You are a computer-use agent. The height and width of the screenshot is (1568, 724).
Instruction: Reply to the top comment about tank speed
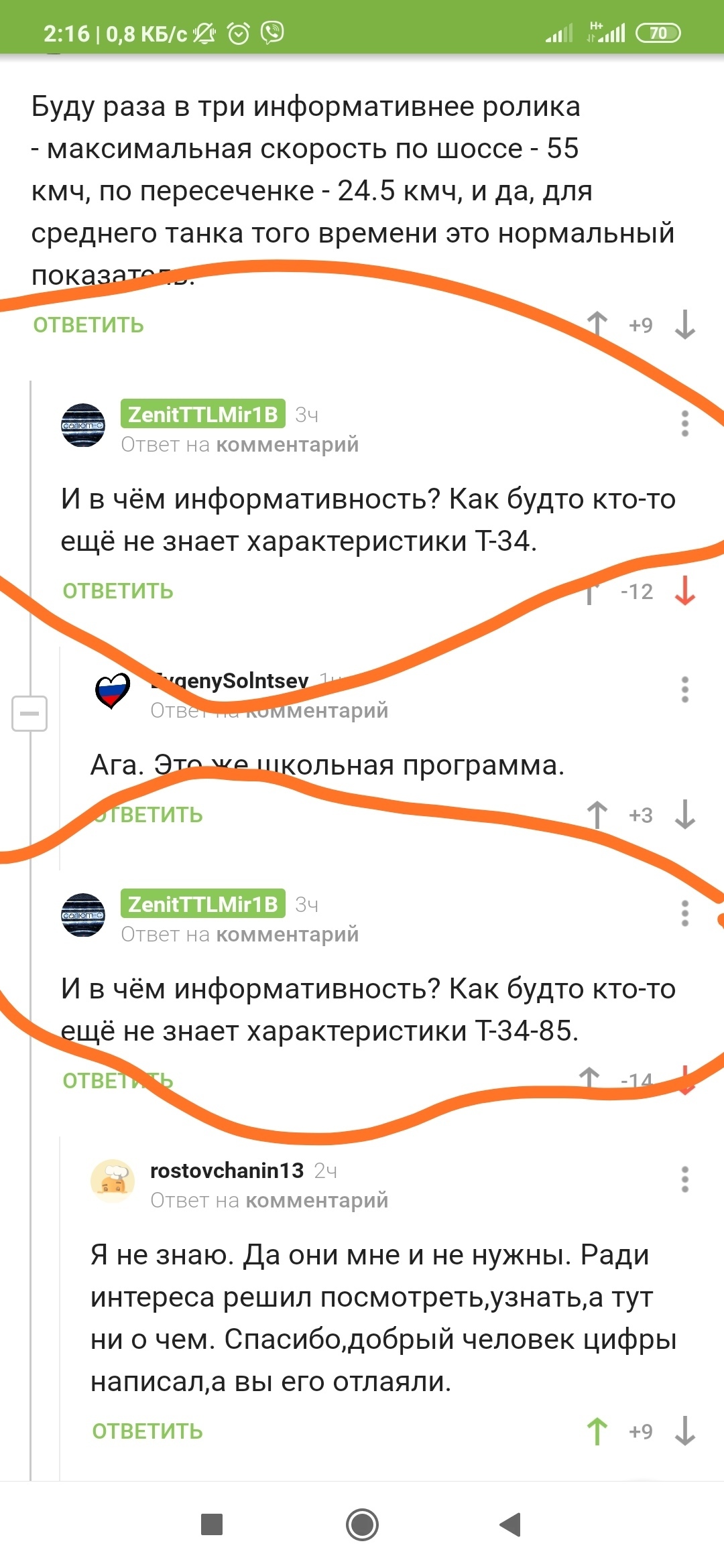pyautogui.click(x=88, y=325)
